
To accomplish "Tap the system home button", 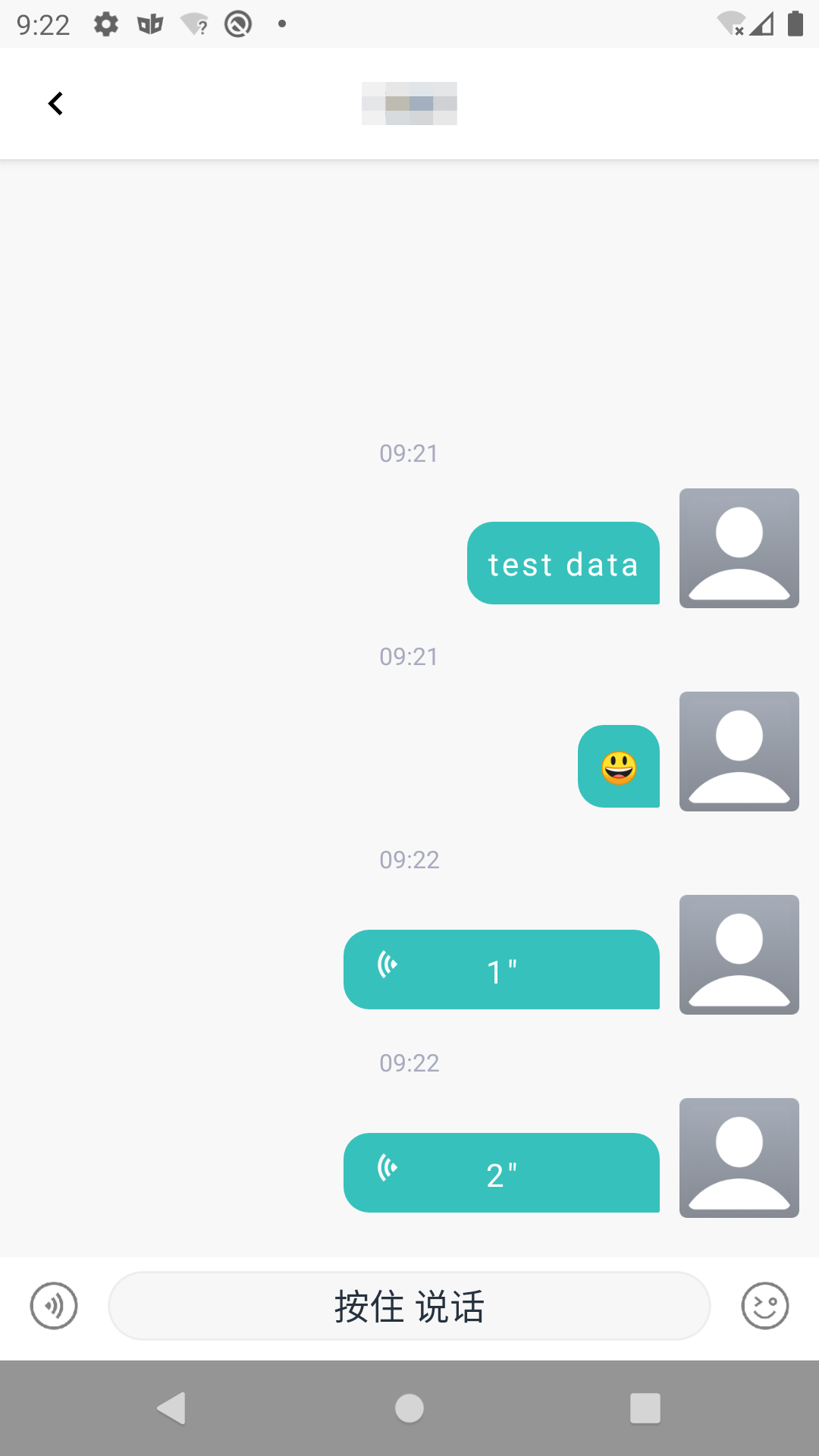I will [409, 1408].
